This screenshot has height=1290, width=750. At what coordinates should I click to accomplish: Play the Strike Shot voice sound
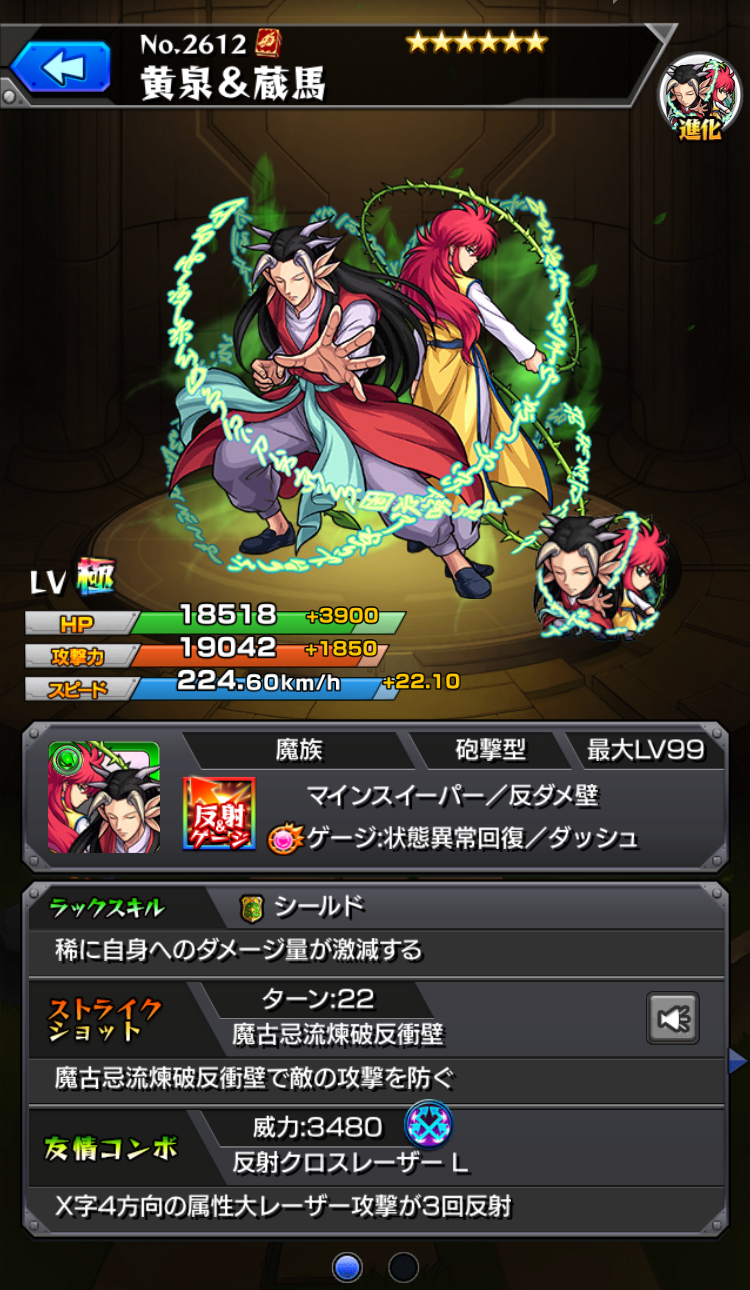pyautogui.click(x=672, y=1018)
